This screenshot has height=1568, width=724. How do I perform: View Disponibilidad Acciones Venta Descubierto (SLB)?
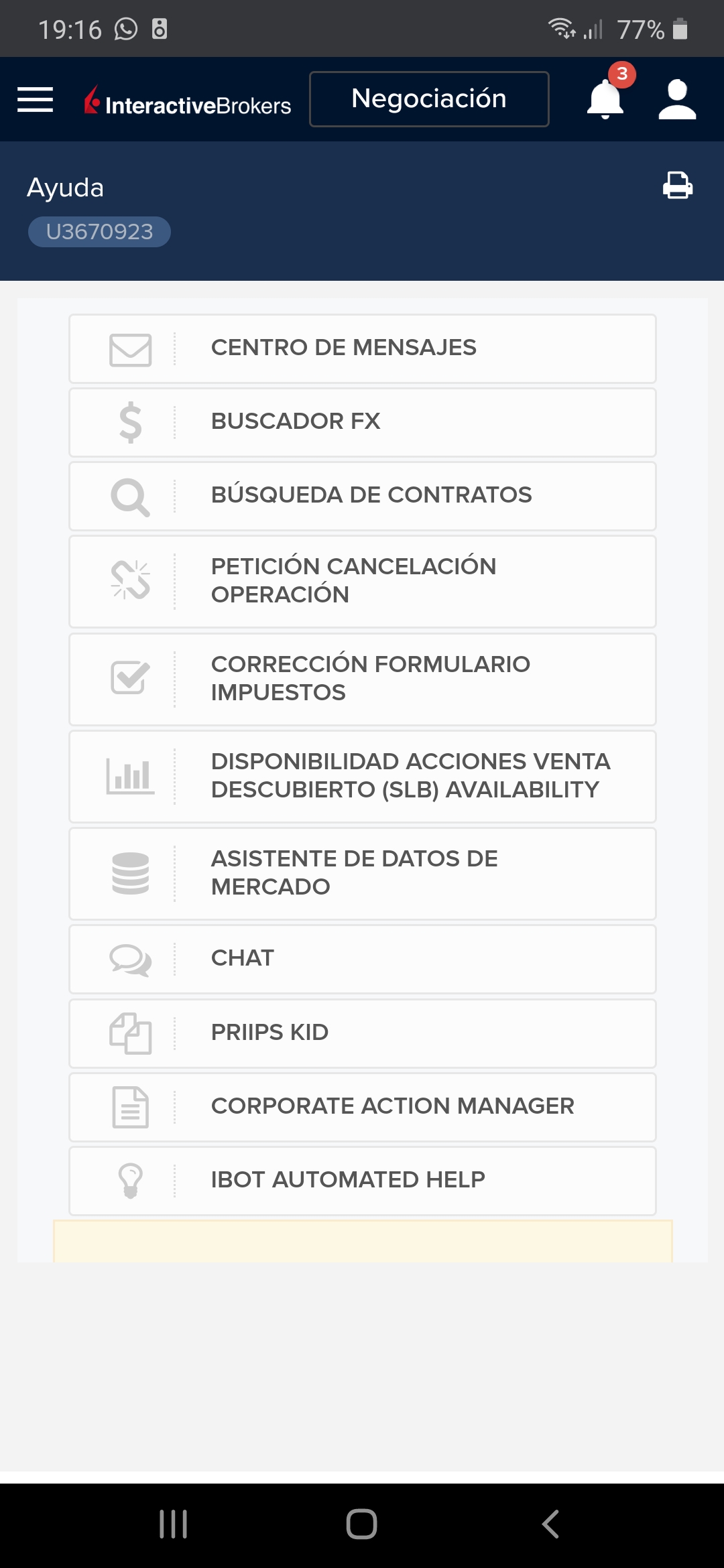362,776
